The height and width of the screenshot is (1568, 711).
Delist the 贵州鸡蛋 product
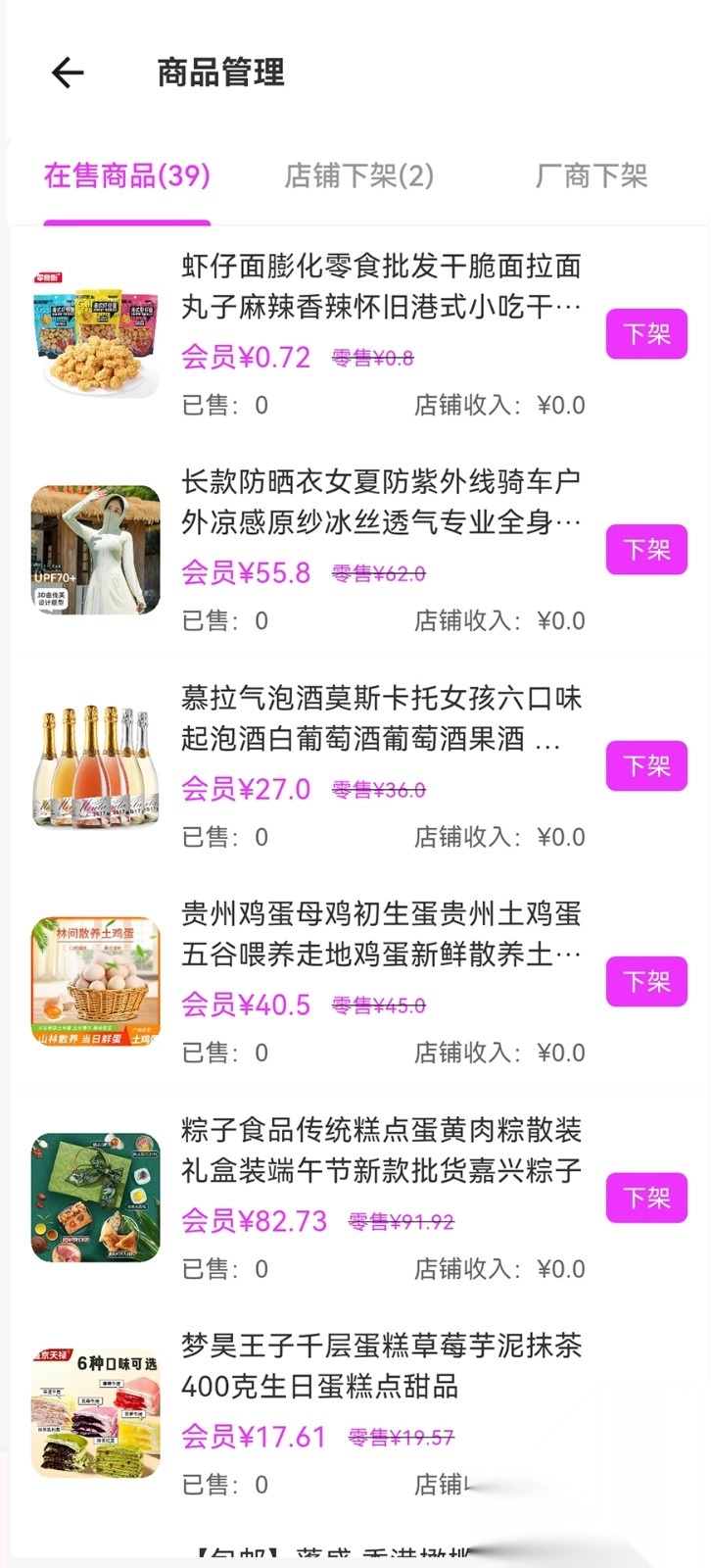[646, 981]
